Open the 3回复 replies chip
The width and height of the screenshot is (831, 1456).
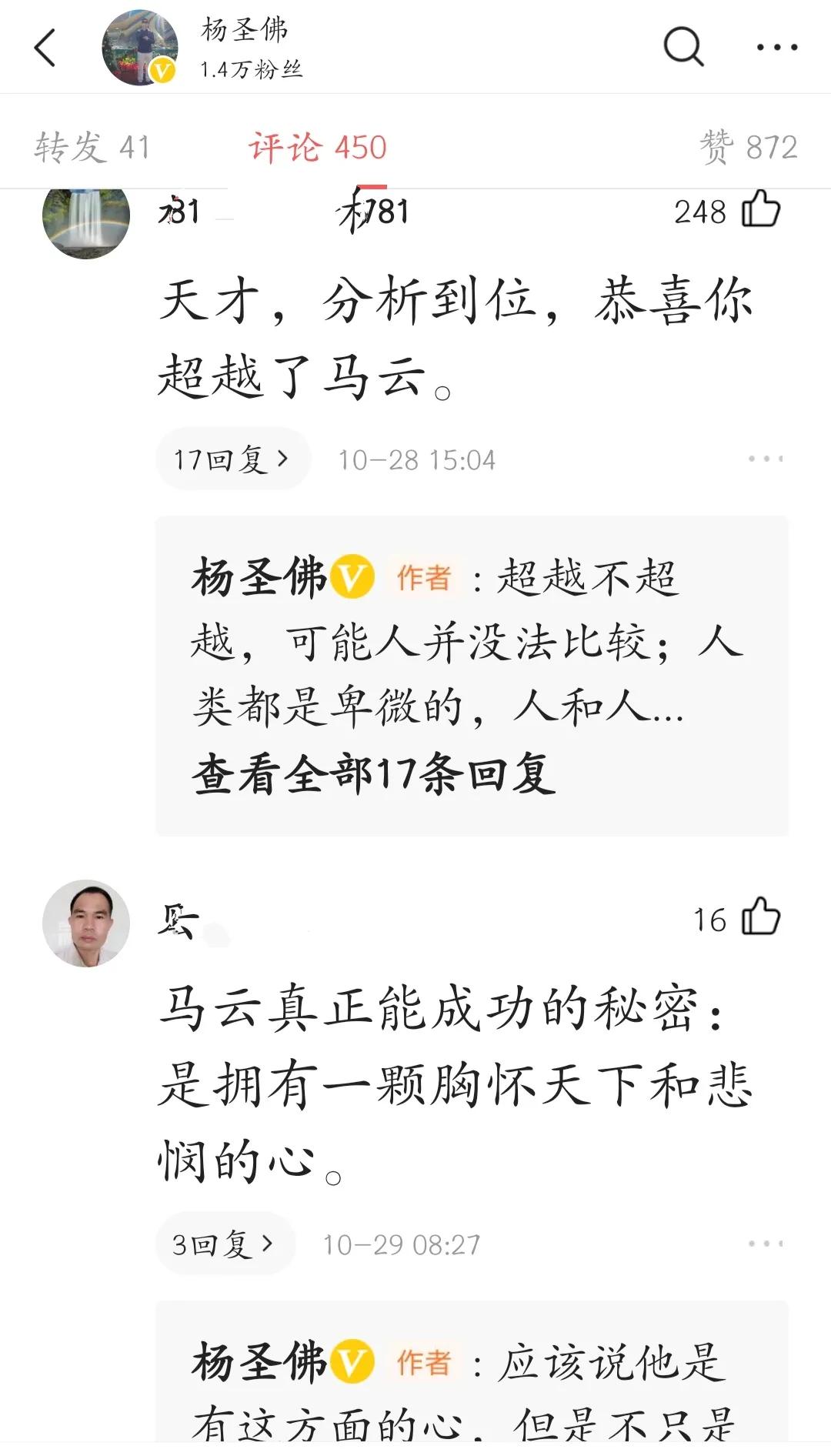pos(224,1244)
